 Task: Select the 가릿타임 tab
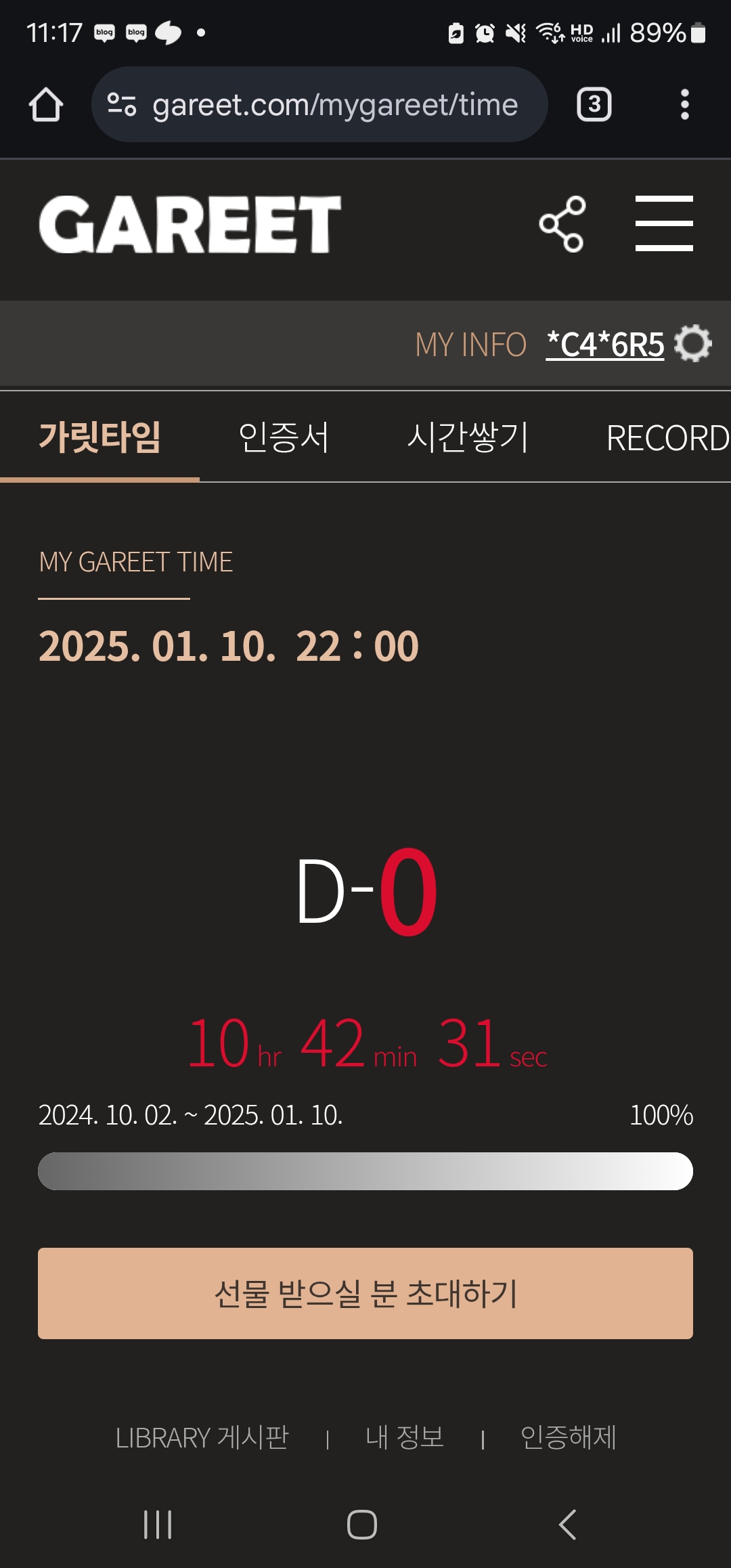tap(99, 437)
